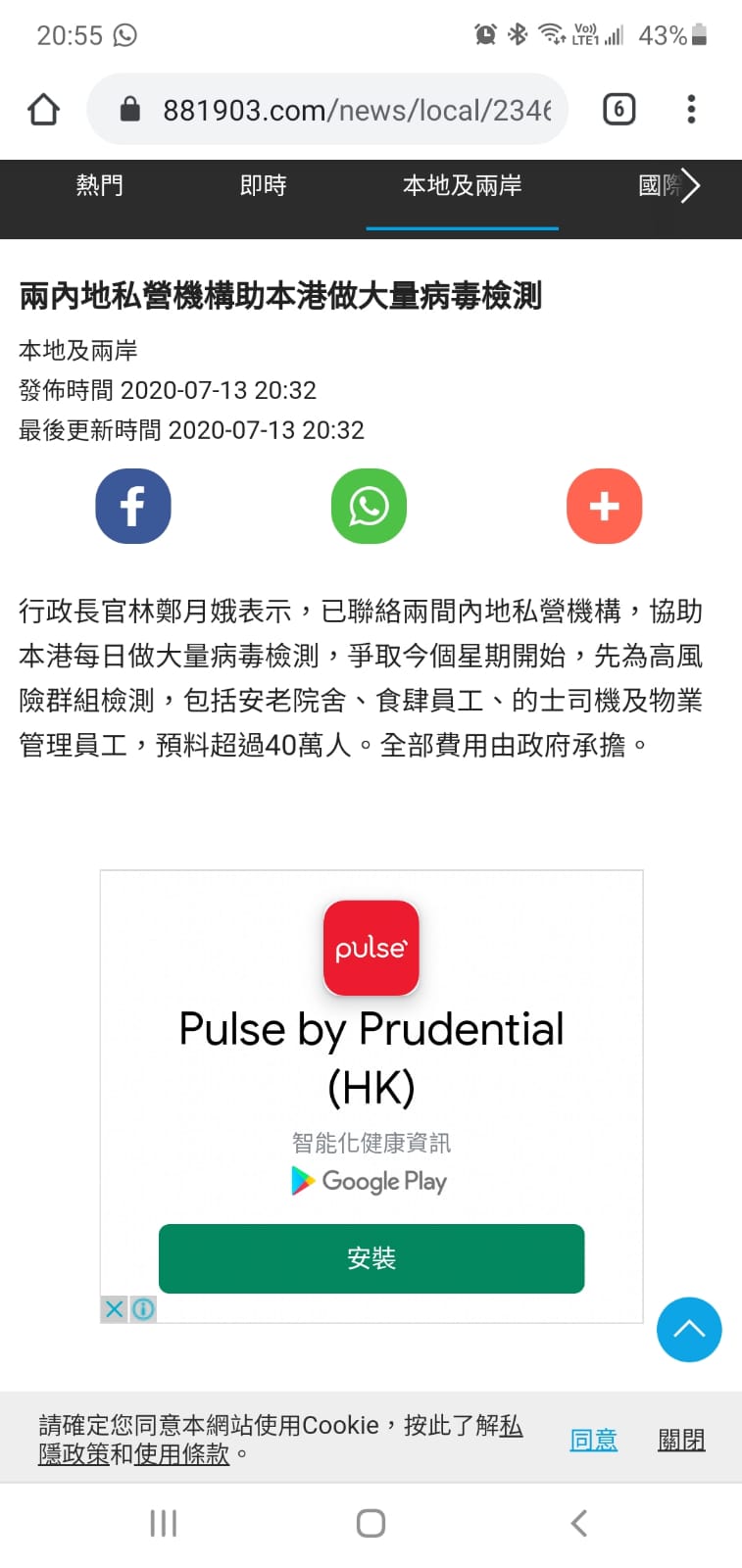Screen dimensions: 742x1568
Task: Go to the browser home page
Action: pyautogui.click(x=43, y=109)
